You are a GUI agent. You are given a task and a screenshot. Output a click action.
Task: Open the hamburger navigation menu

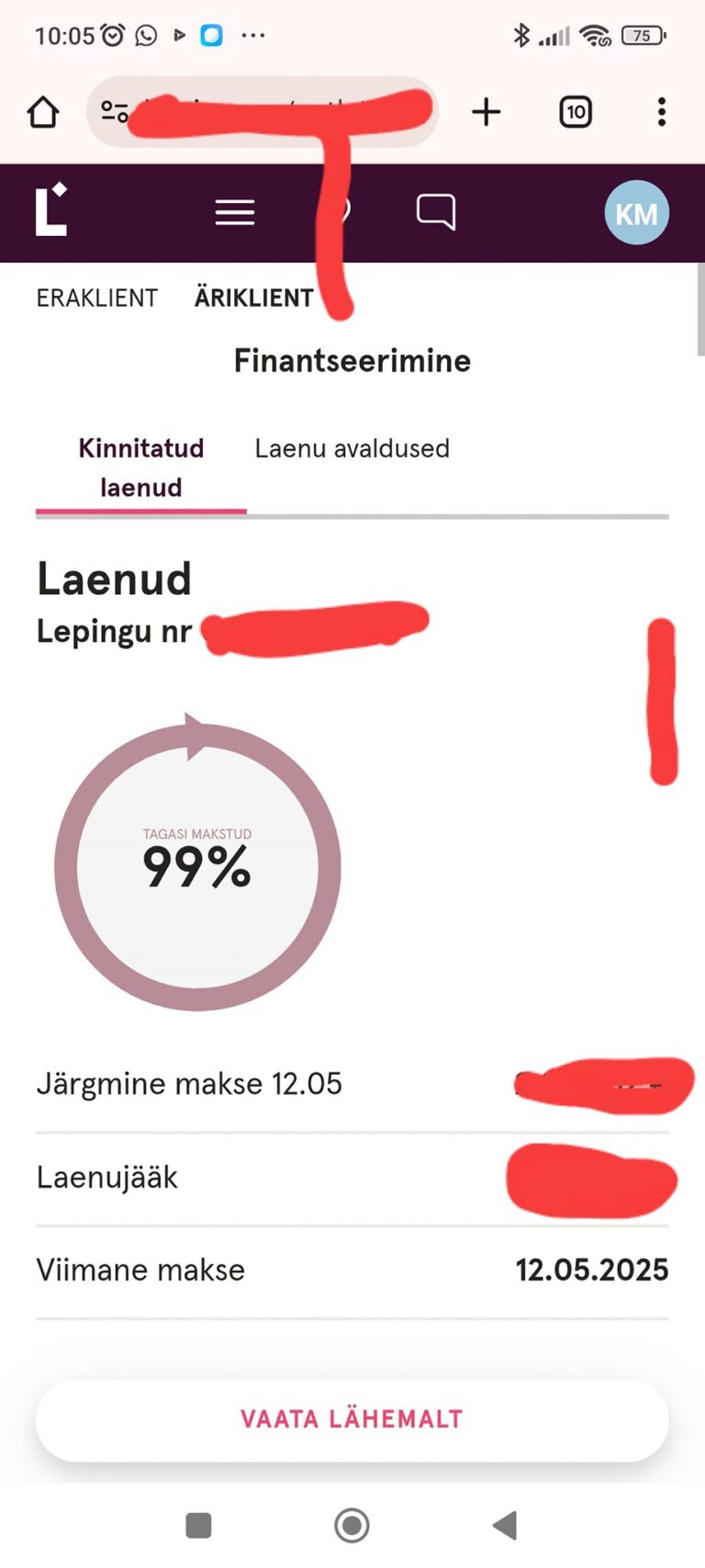tap(235, 213)
